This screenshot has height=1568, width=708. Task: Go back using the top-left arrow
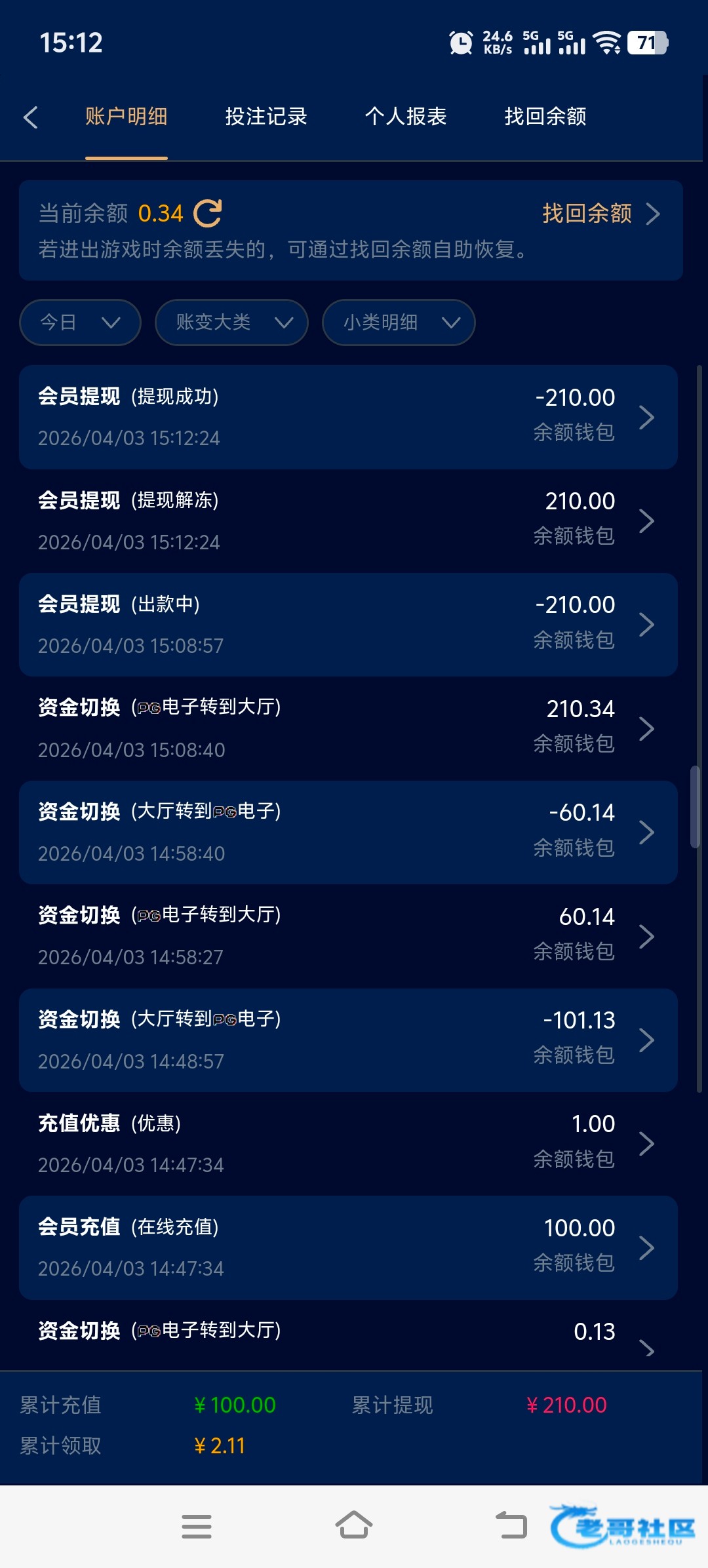(31, 117)
